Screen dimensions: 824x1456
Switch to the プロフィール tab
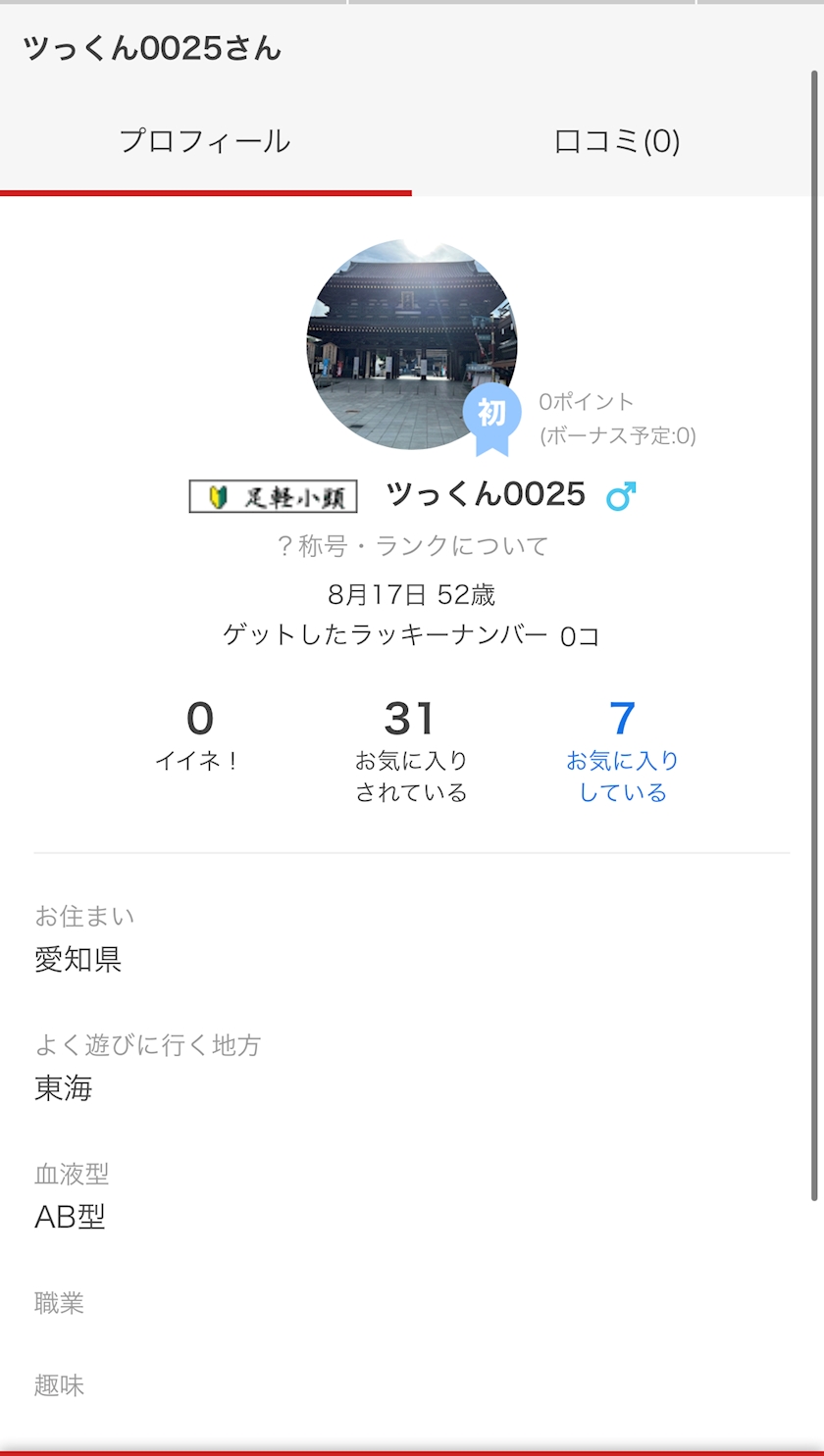[x=205, y=142]
